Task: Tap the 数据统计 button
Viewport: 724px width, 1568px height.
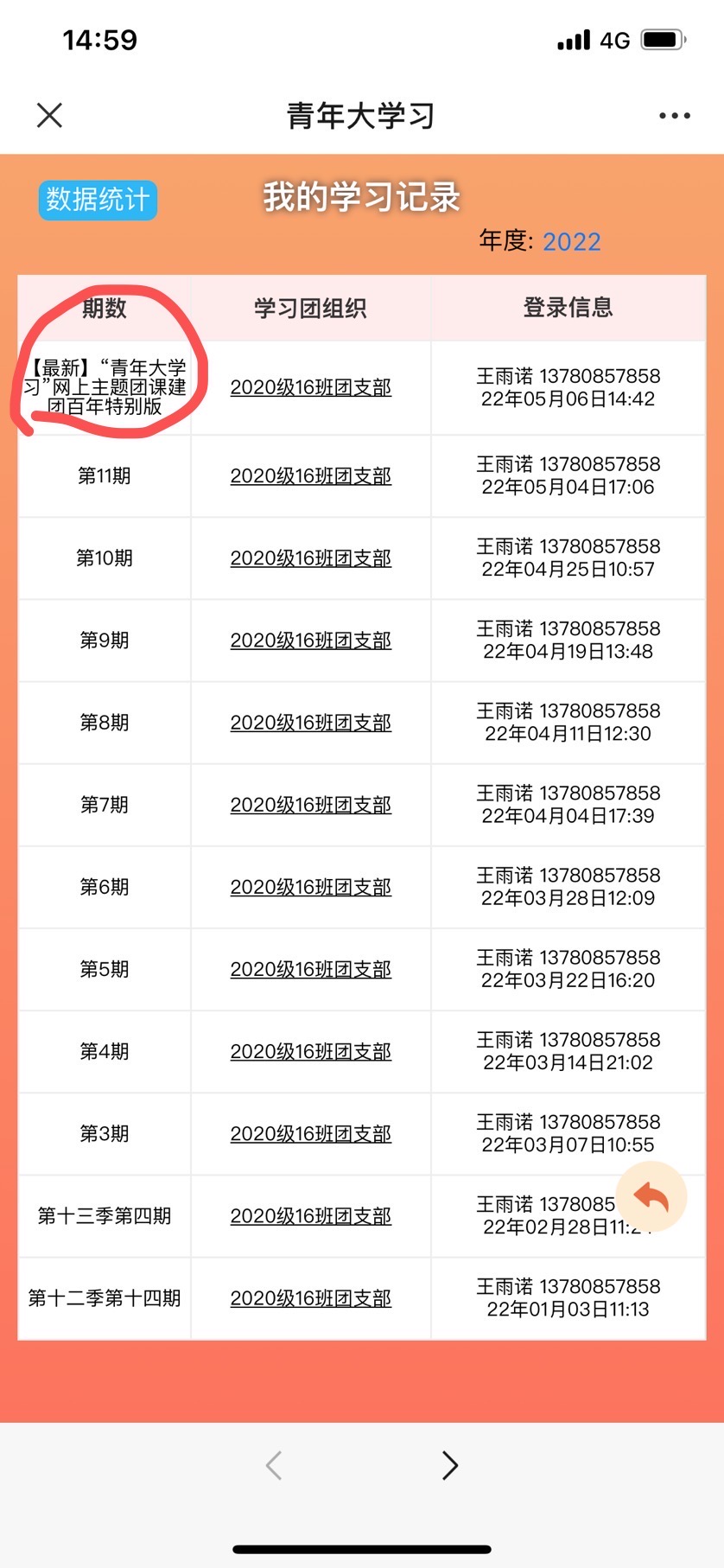Action: [98, 200]
